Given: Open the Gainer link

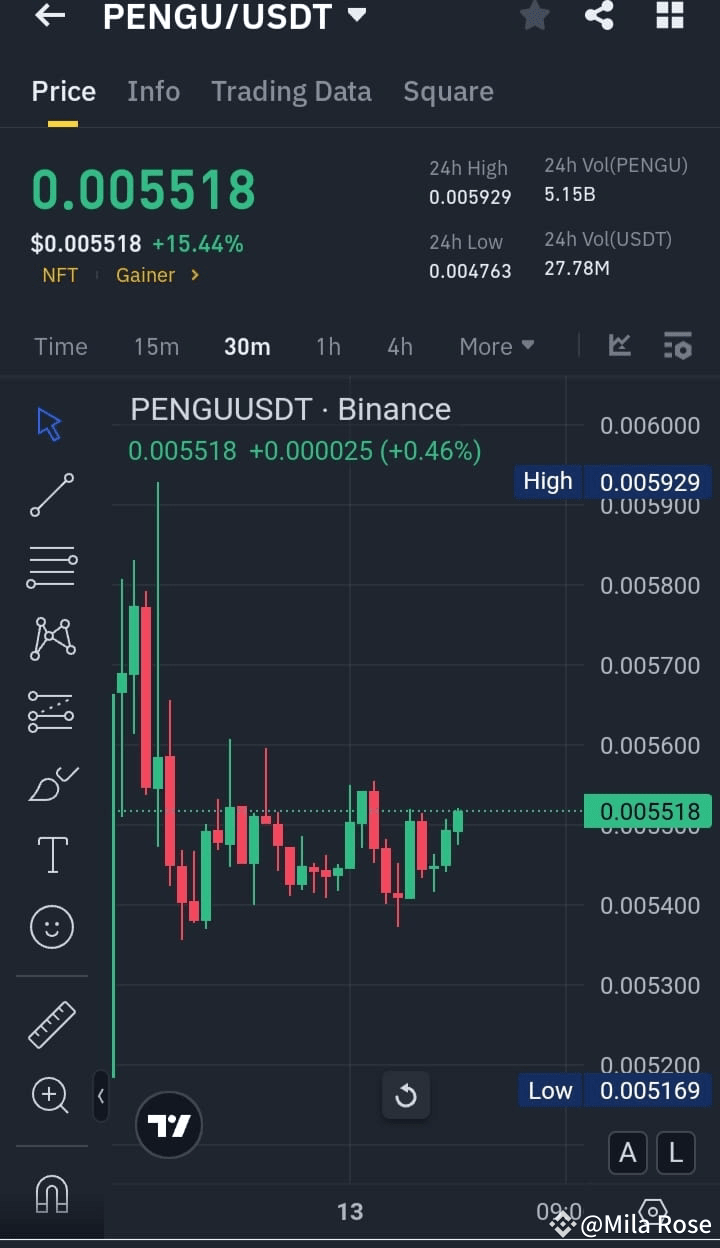Looking at the screenshot, I should (x=145, y=274).
